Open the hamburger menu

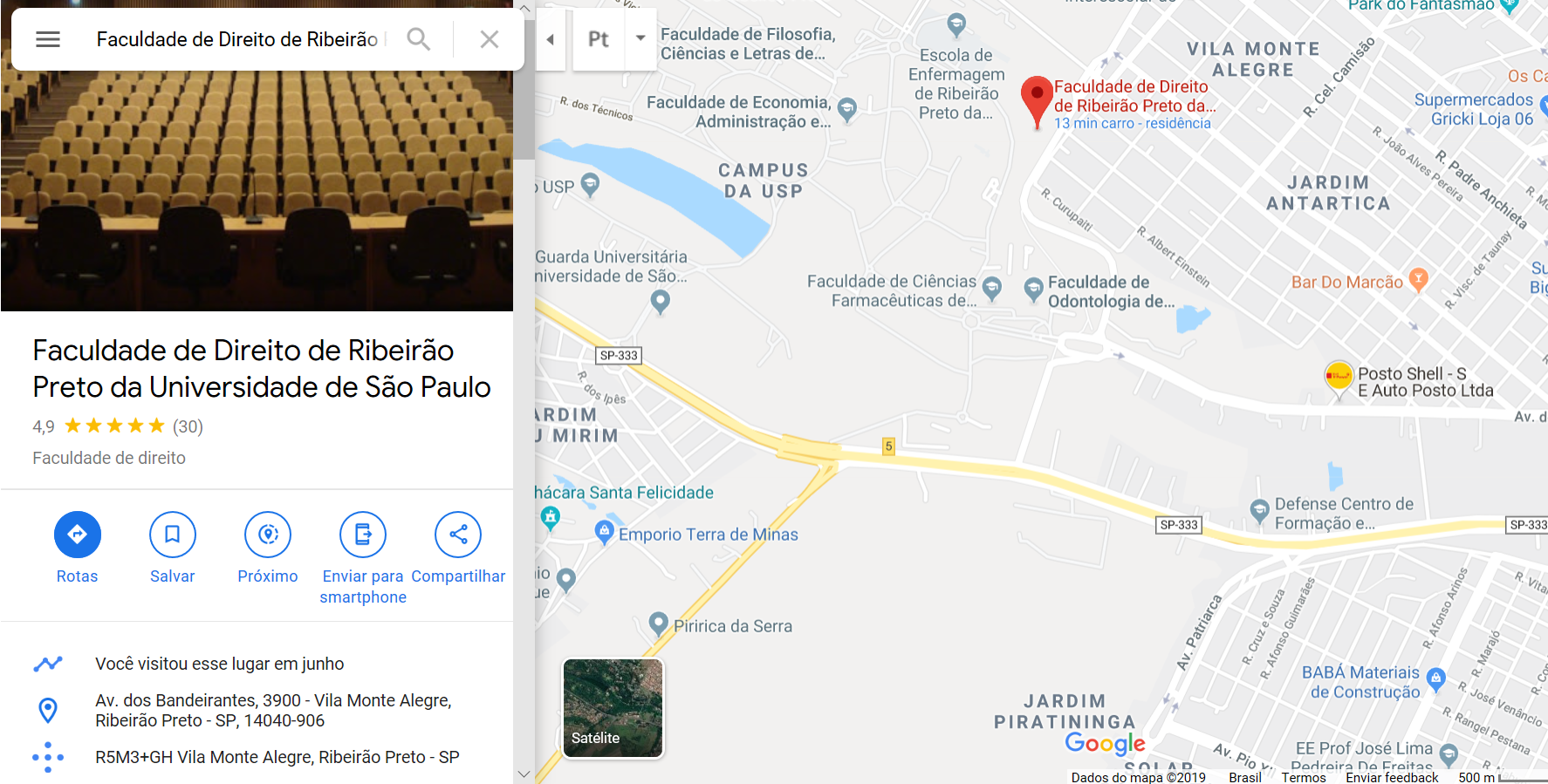(x=48, y=39)
